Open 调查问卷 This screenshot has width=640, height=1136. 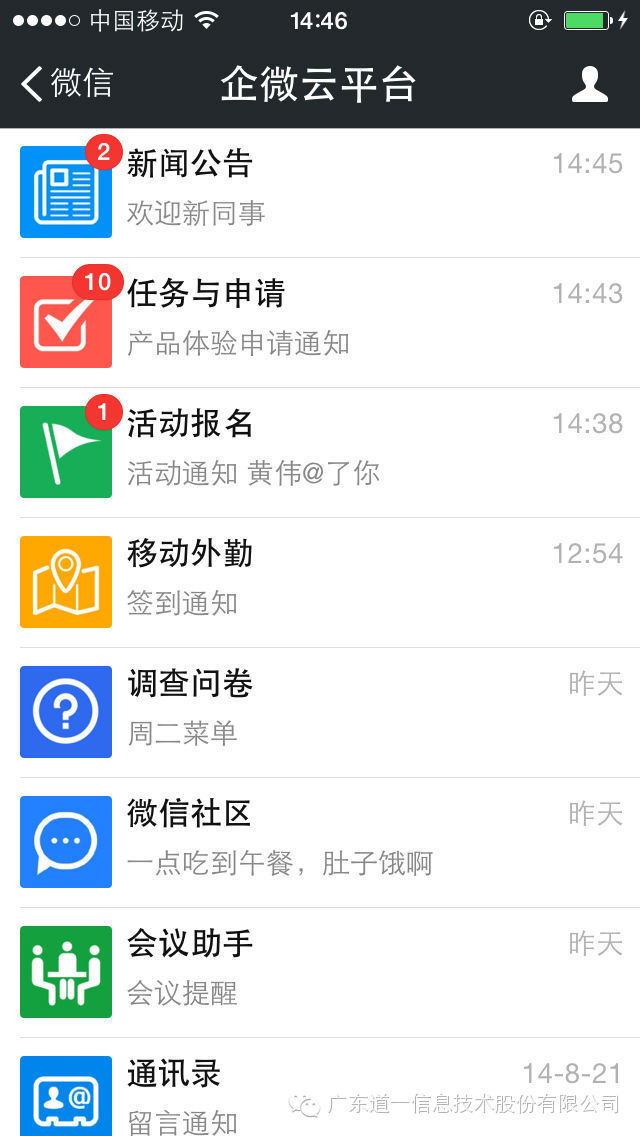[x=320, y=712]
